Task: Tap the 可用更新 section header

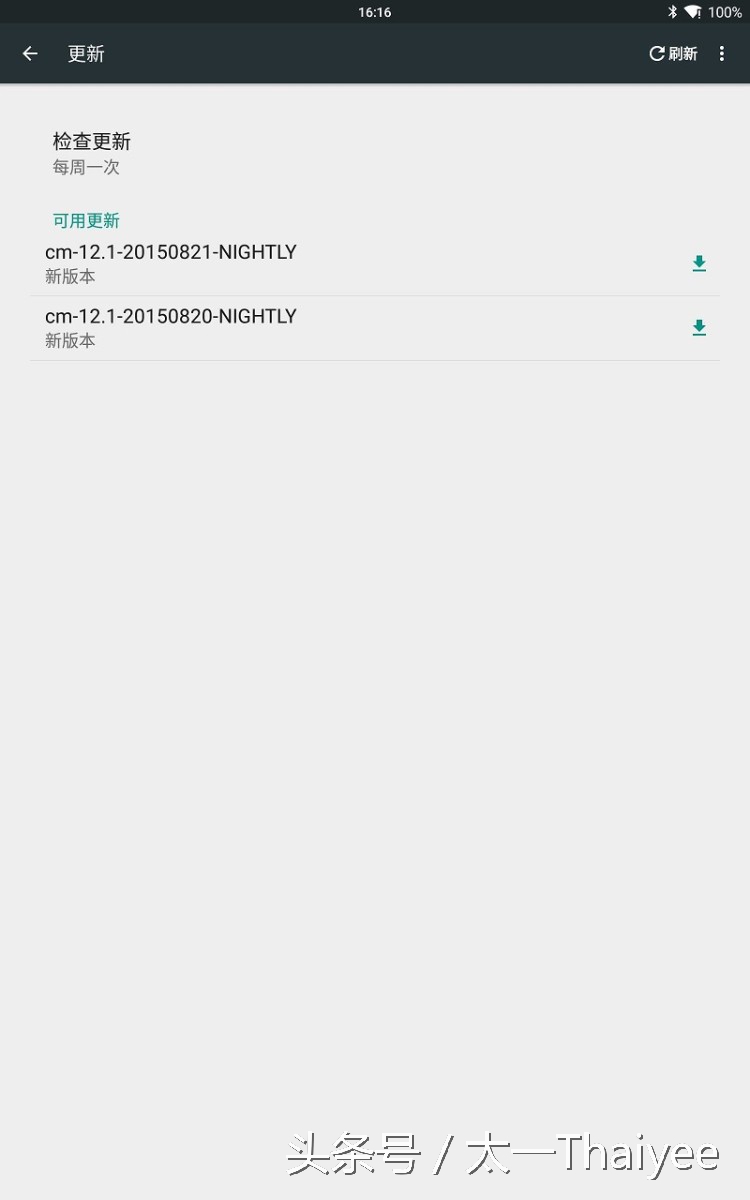Action: [x=85, y=220]
